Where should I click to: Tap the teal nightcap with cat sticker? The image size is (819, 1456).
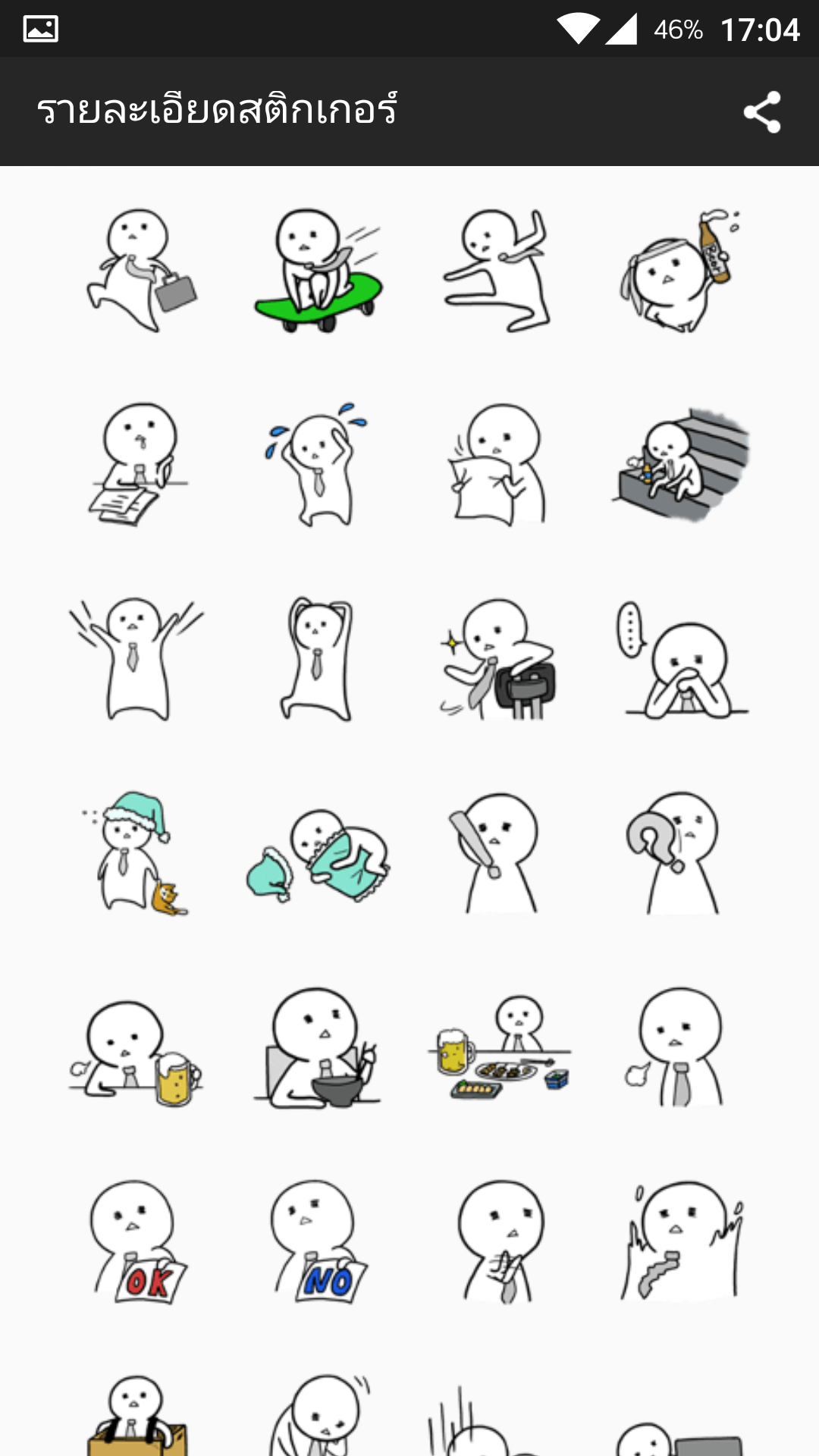coord(136,853)
